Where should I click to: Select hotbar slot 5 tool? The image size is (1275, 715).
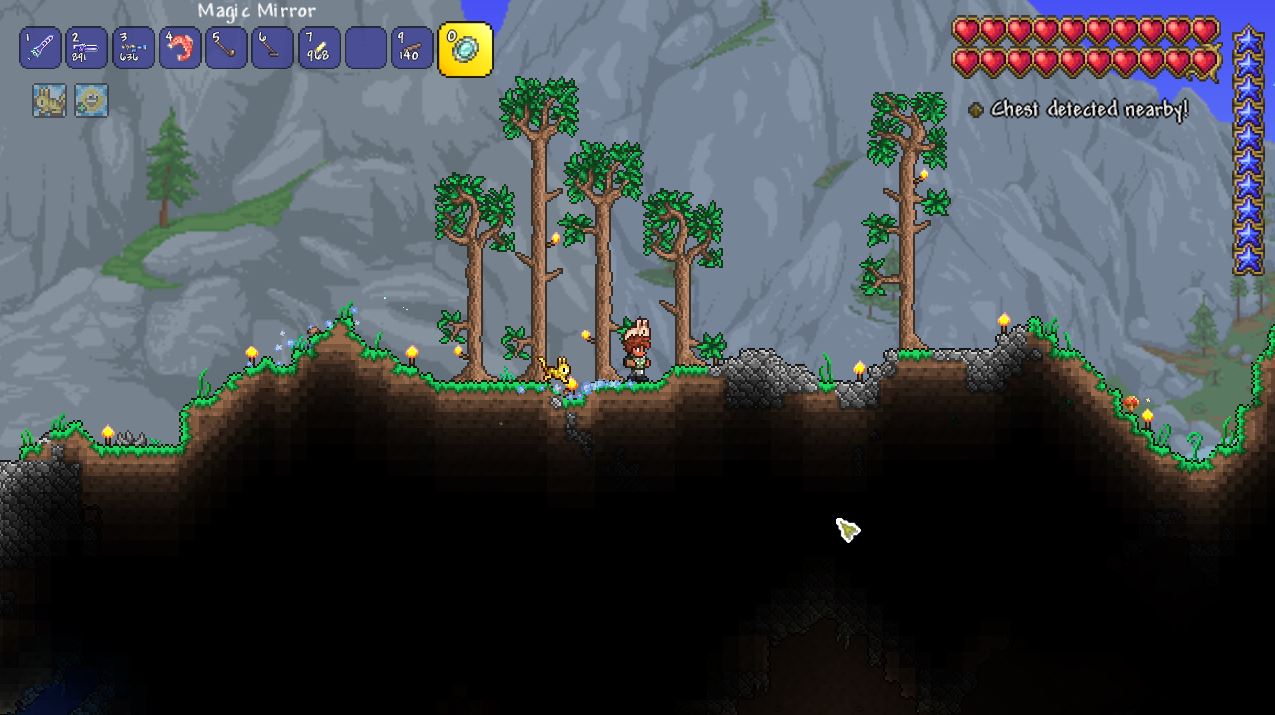226,48
